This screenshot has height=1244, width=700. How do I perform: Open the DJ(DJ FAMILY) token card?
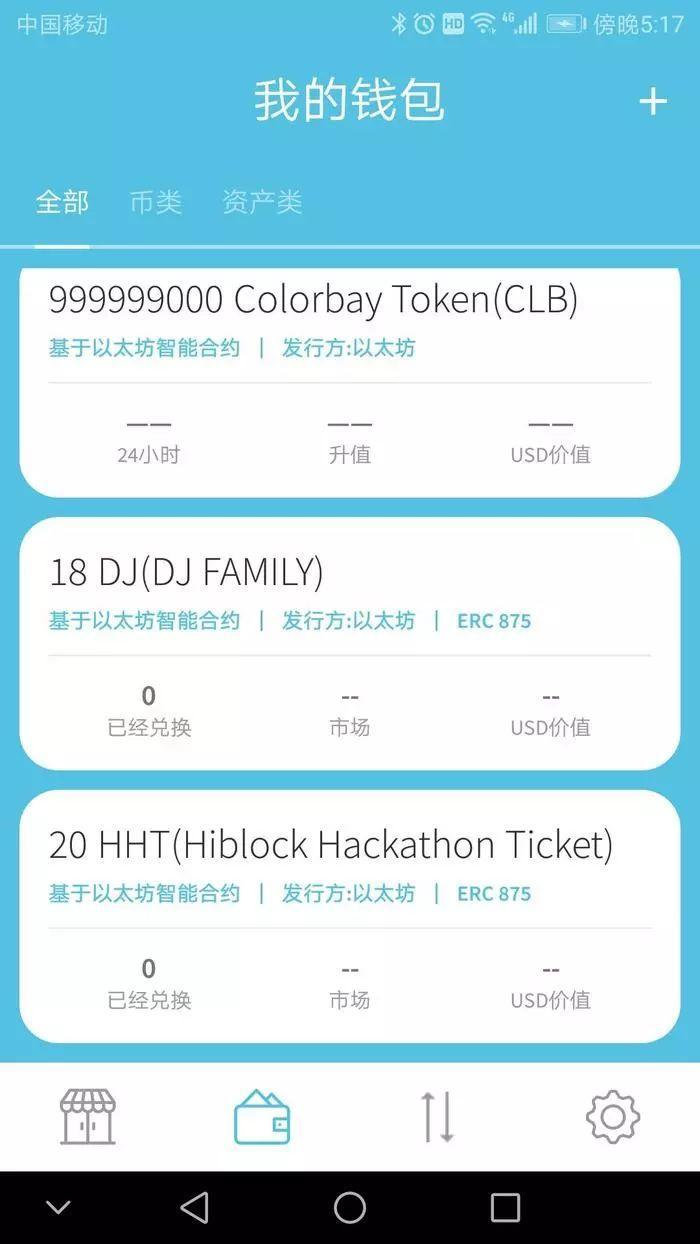[x=350, y=643]
